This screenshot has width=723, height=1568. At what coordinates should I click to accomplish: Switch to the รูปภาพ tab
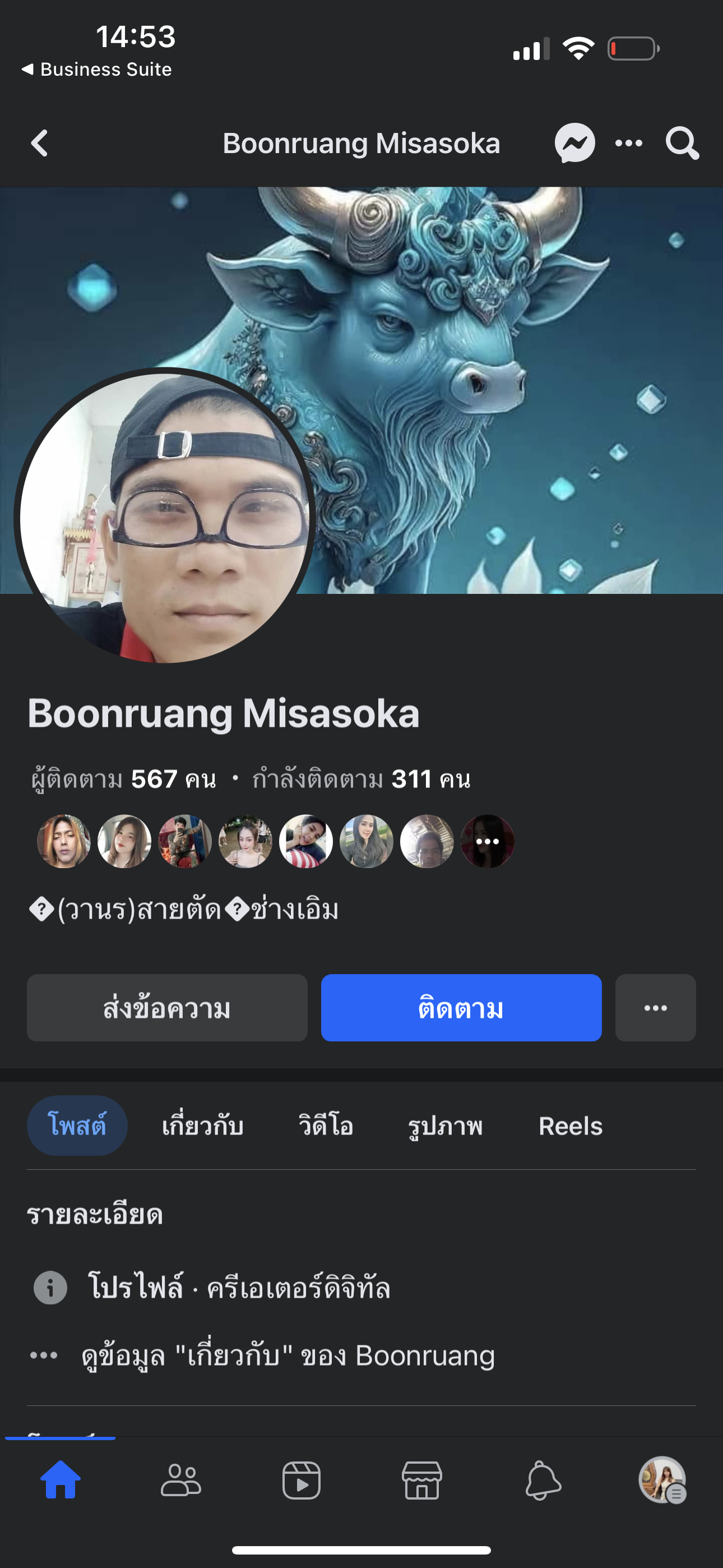pyautogui.click(x=445, y=1126)
